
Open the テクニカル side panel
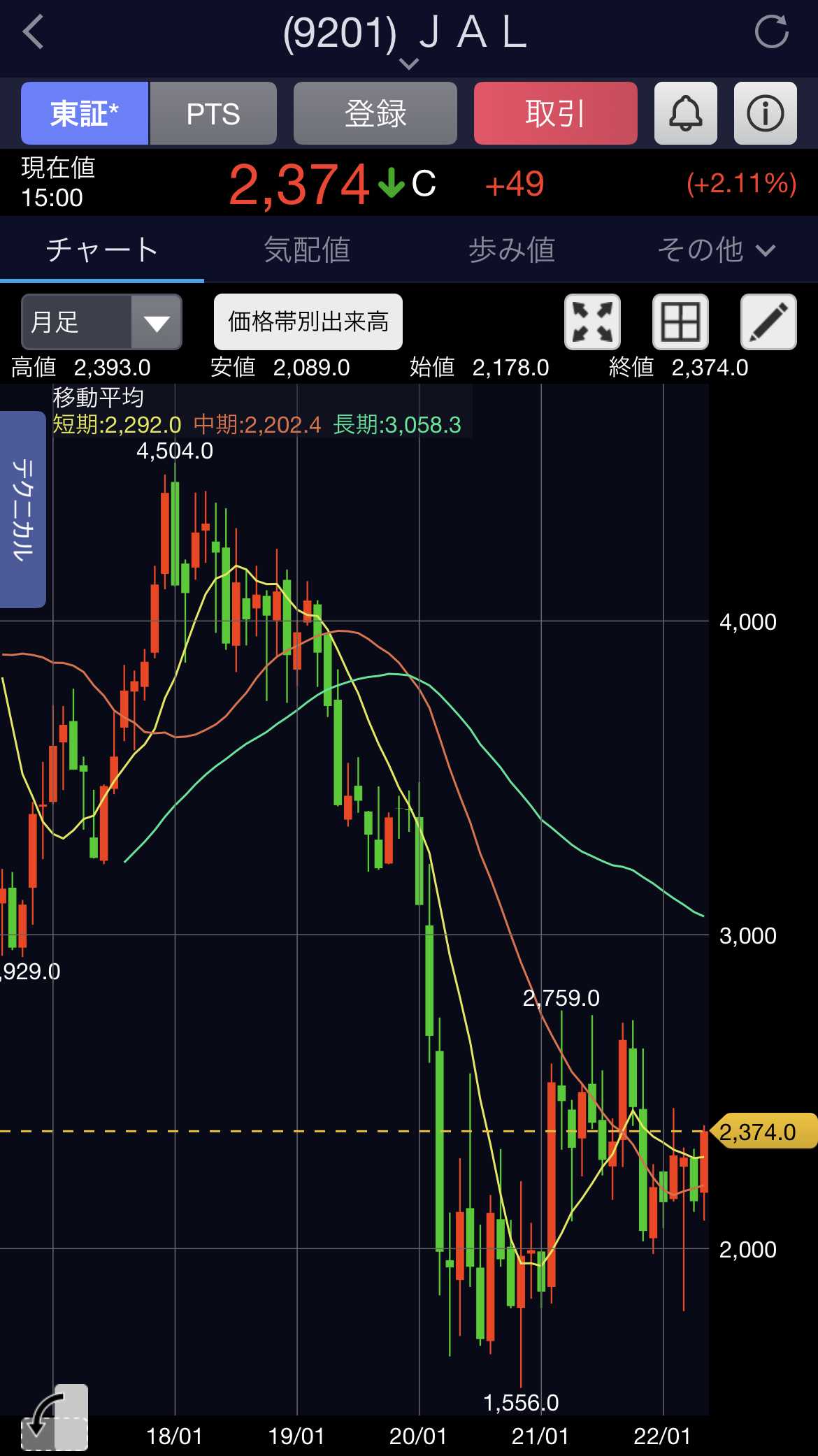tap(22, 509)
